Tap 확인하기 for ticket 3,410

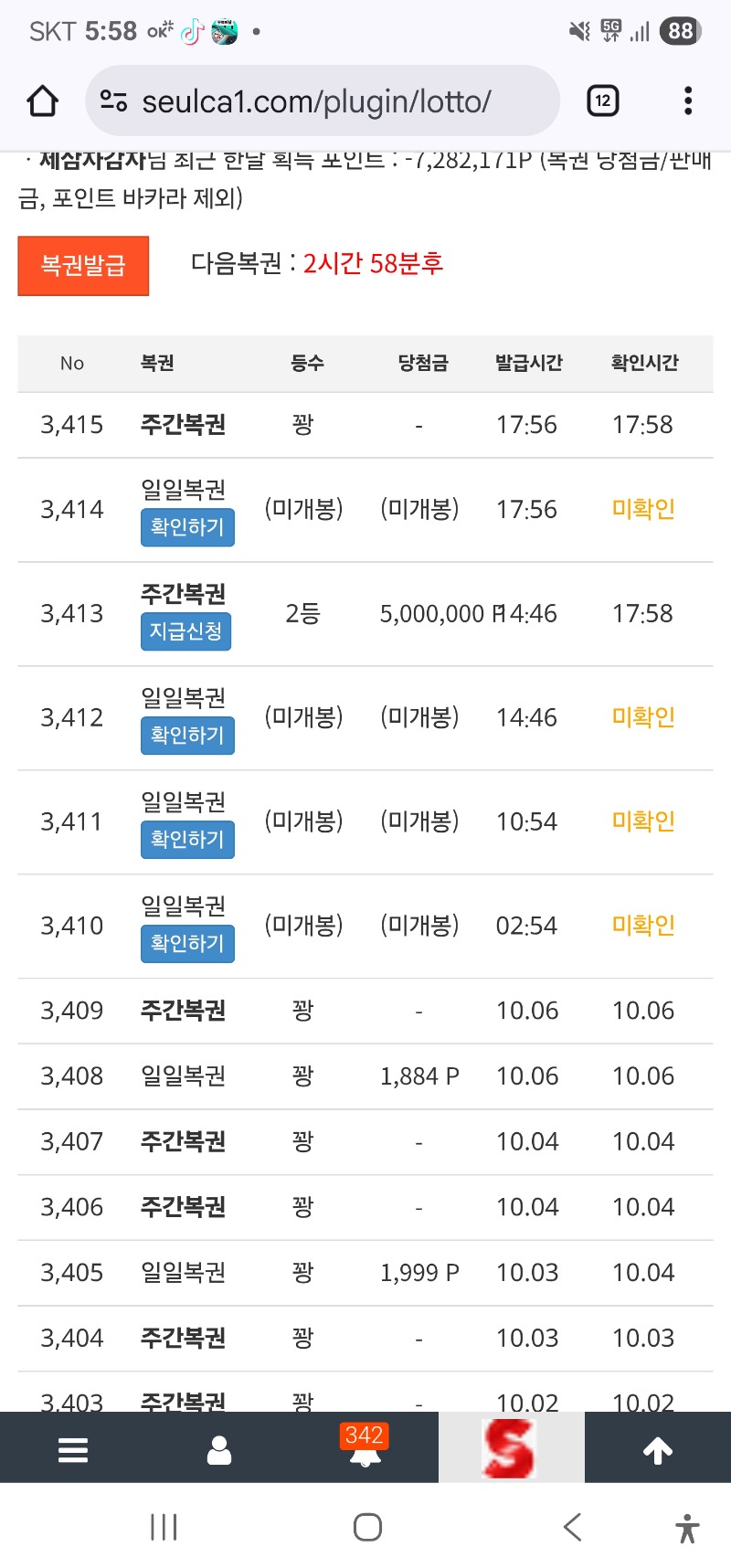[187, 944]
